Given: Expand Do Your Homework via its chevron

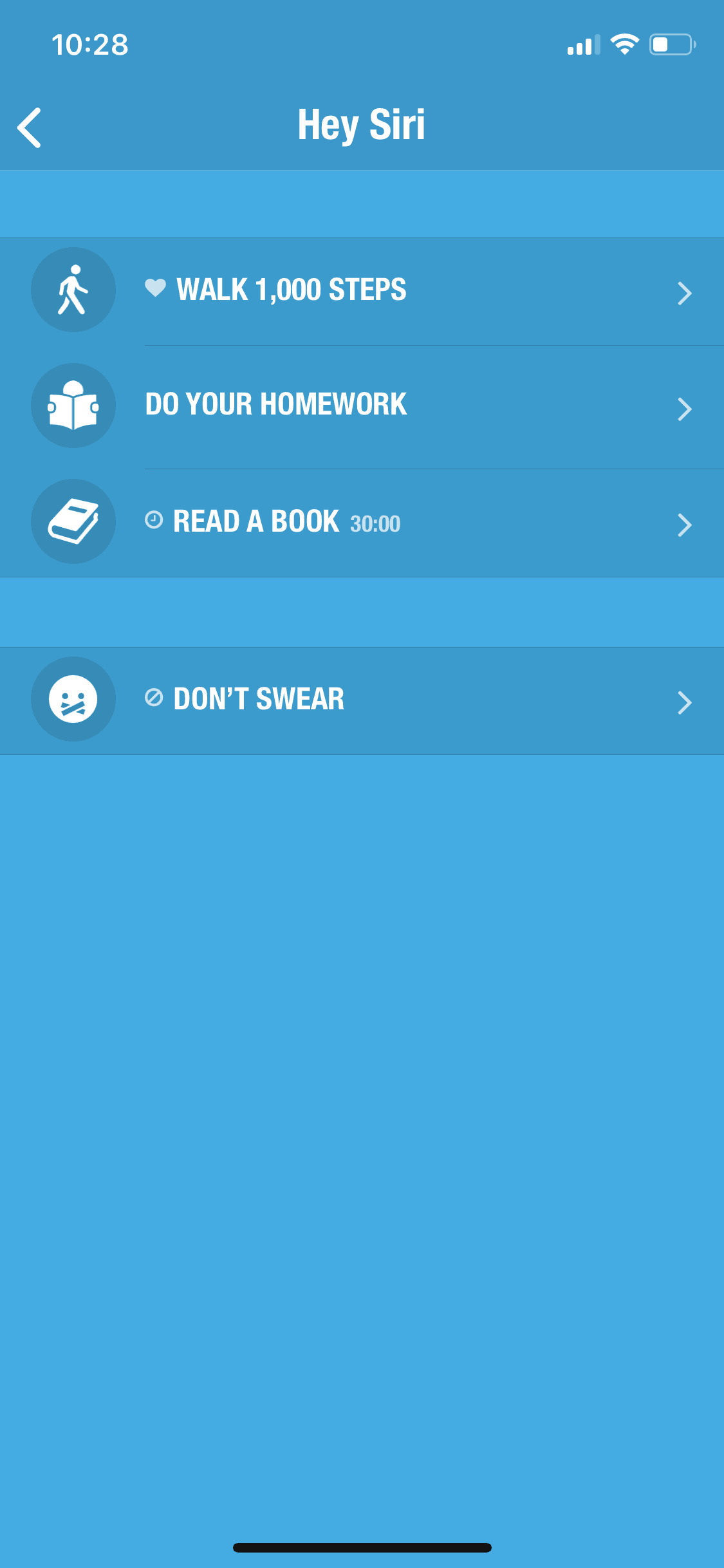Looking at the screenshot, I should (685, 409).
